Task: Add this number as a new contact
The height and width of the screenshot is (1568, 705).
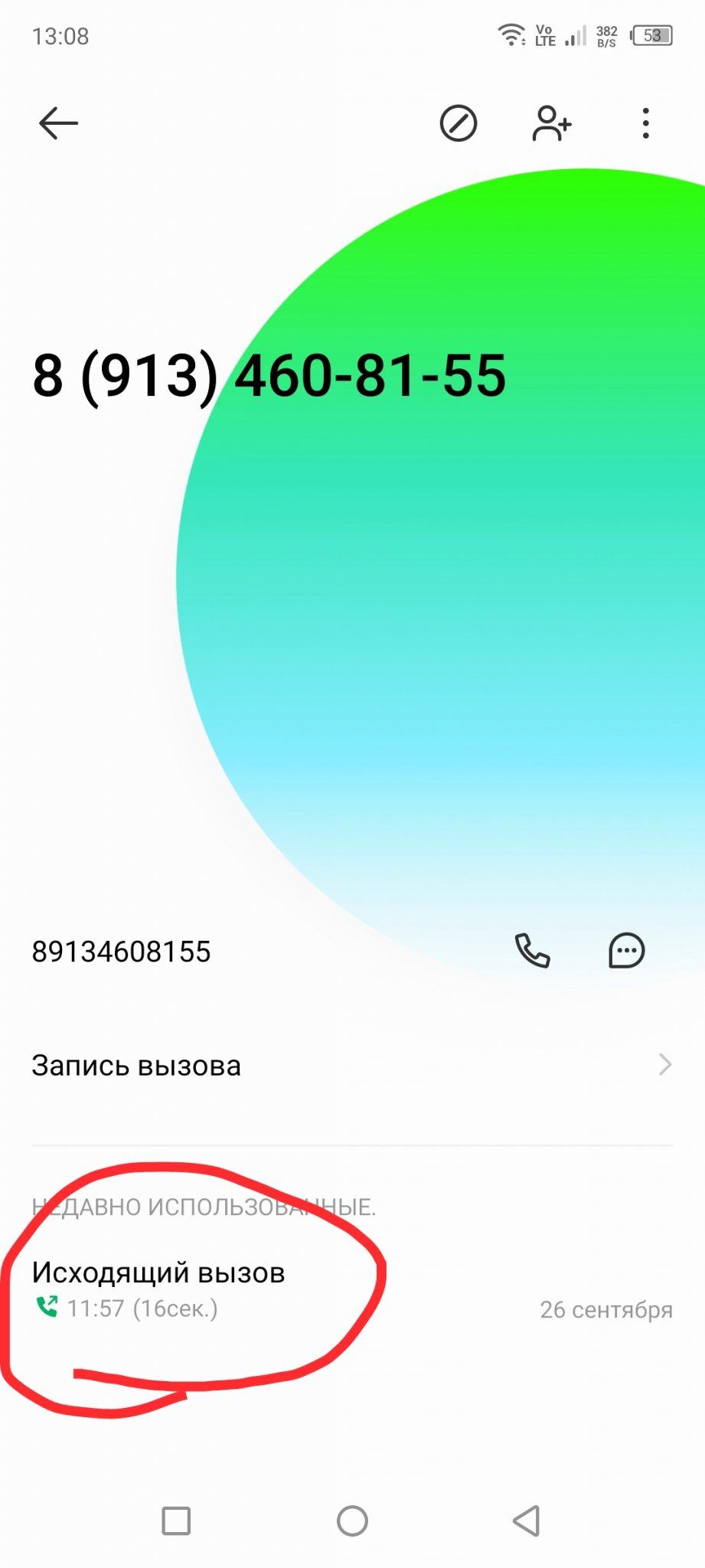Action: (551, 123)
